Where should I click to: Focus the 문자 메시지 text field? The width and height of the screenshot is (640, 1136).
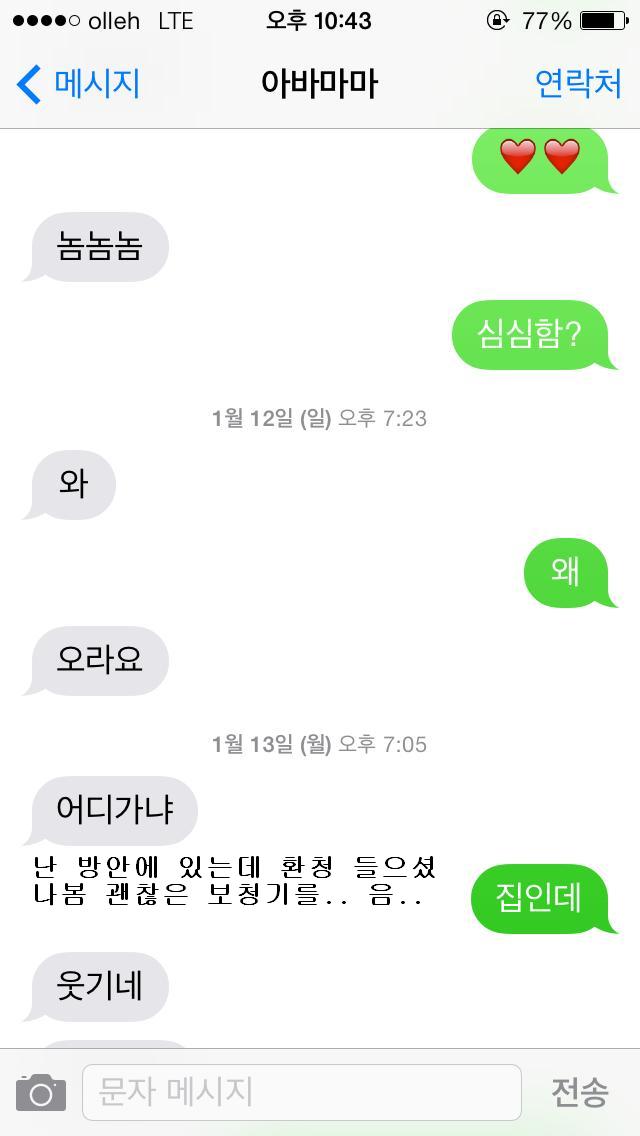pyautogui.click(x=300, y=1092)
